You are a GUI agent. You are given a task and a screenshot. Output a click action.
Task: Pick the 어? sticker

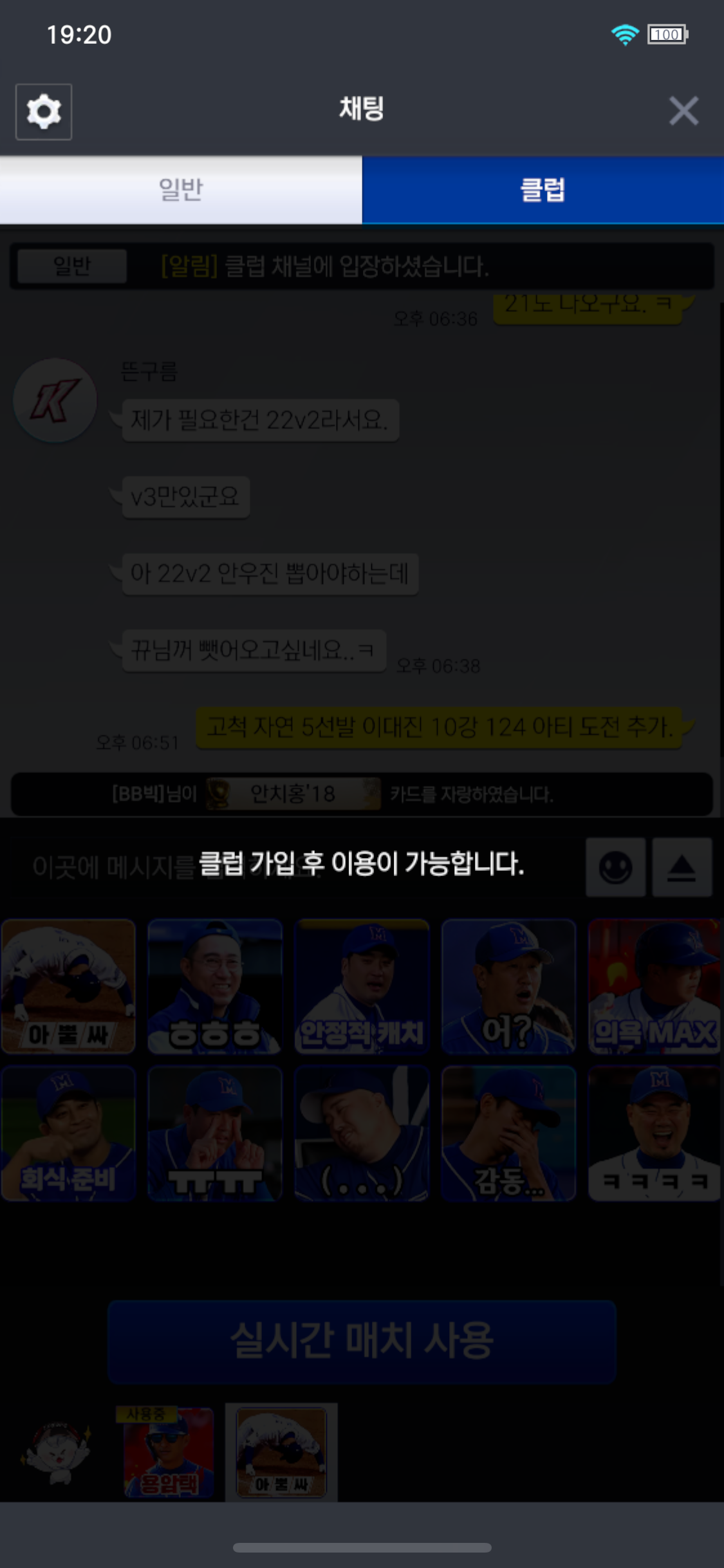point(508,986)
